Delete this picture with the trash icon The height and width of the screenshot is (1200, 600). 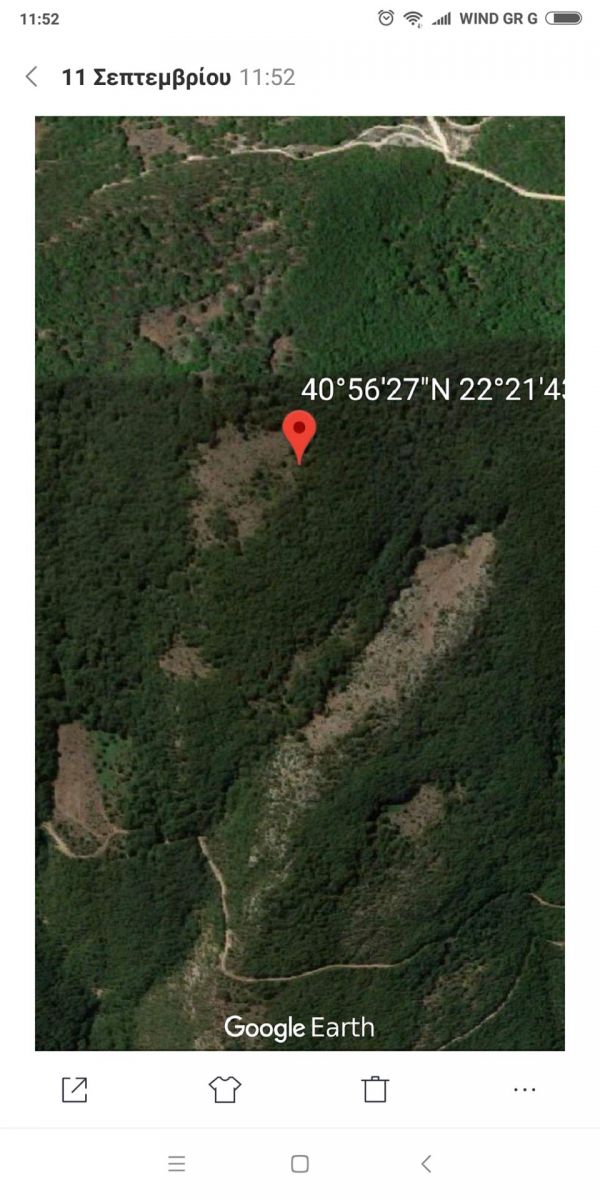(x=375, y=1089)
